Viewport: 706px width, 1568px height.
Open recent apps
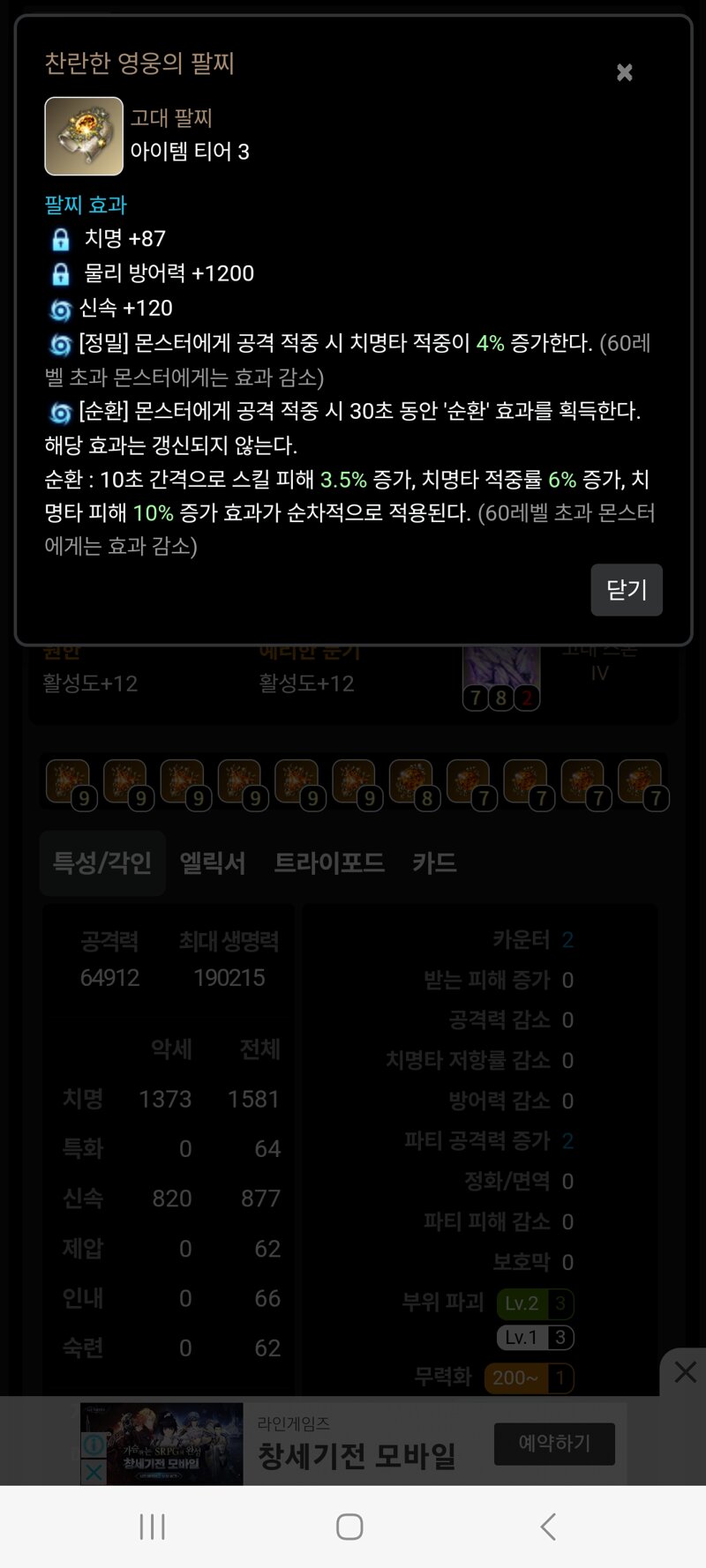[x=153, y=1527]
